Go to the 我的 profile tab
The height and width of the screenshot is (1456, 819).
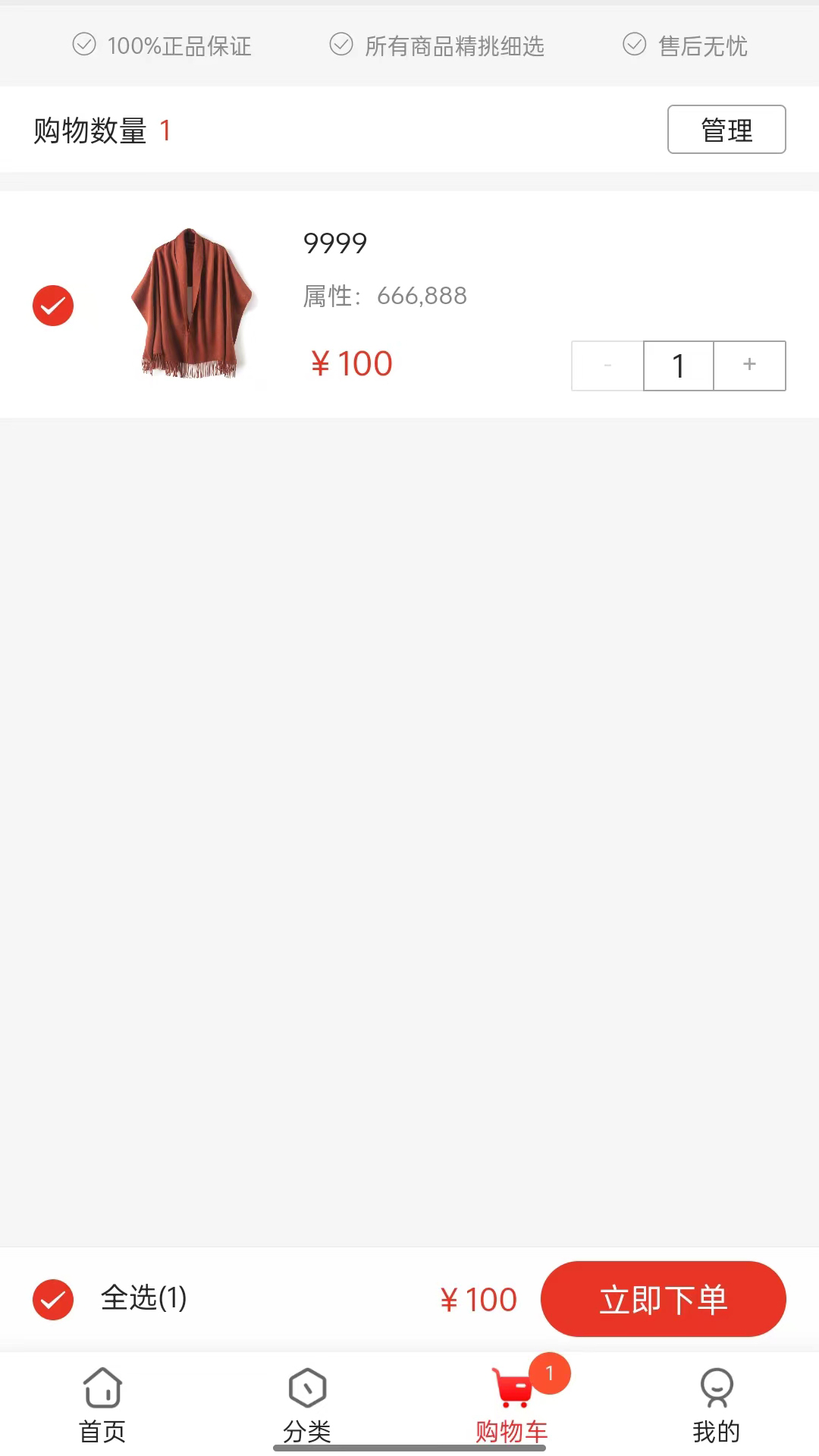click(x=716, y=1404)
